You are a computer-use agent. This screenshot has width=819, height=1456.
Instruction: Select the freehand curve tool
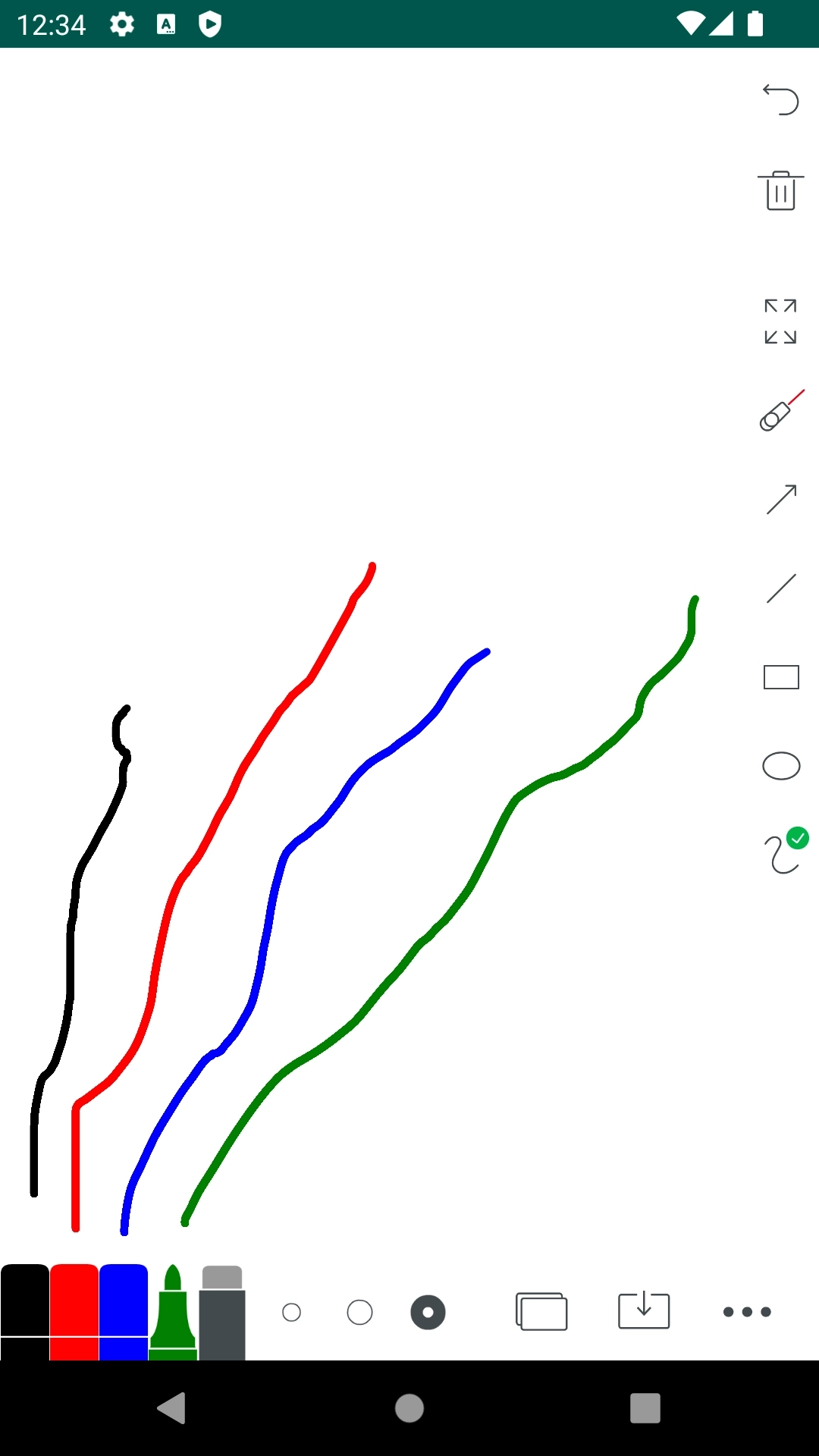[x=780, y=857]
